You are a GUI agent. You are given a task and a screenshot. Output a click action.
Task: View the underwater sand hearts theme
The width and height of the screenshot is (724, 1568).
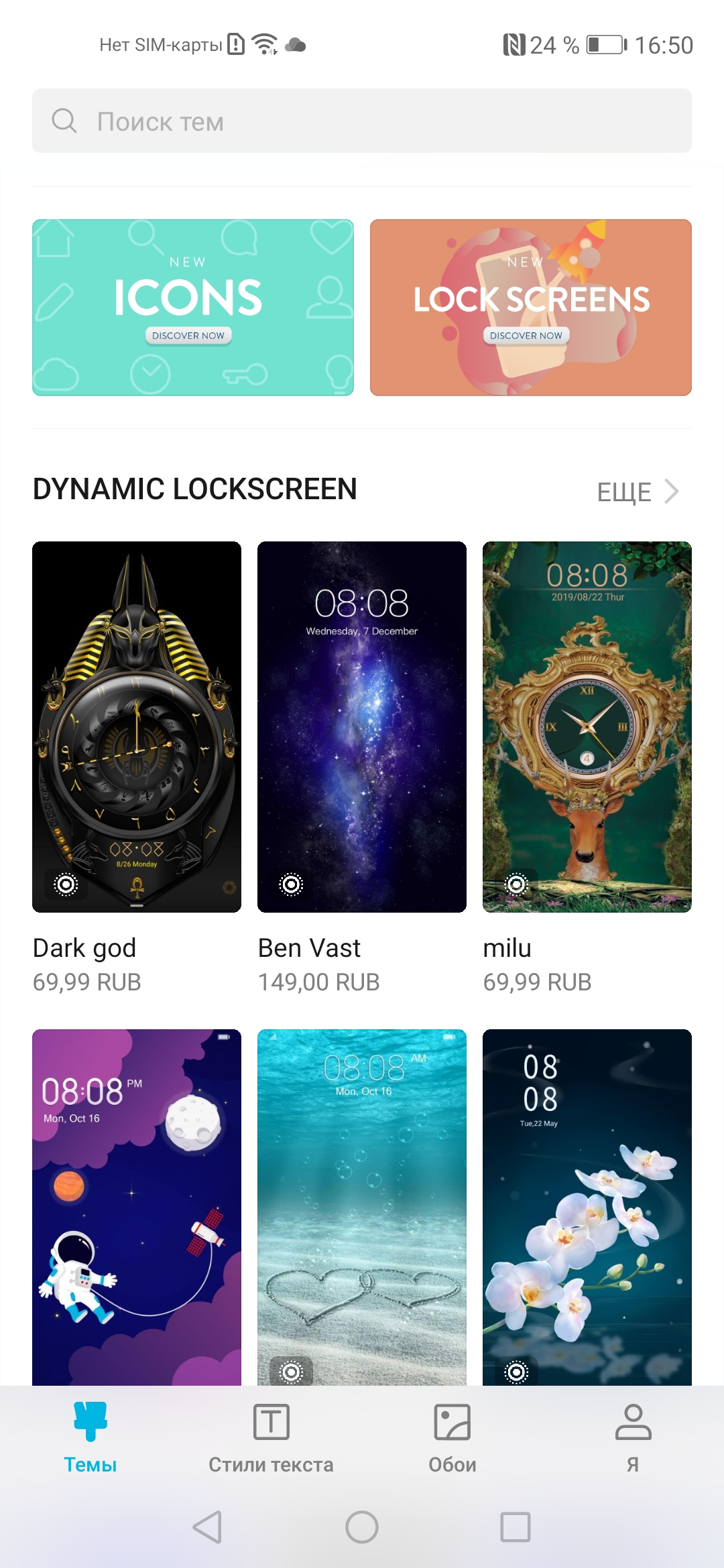(x=362, y=1206)
